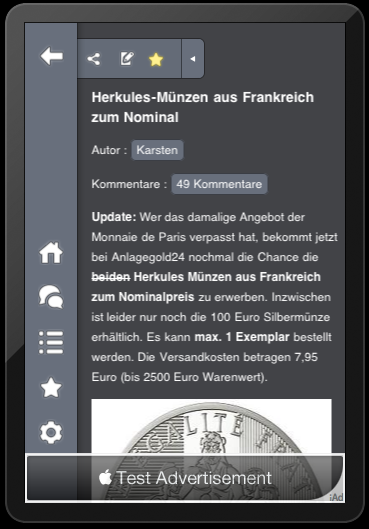Open the Herkules coin image
The height and width of the screenshot is (529, 369).
[x=211, y=426]
